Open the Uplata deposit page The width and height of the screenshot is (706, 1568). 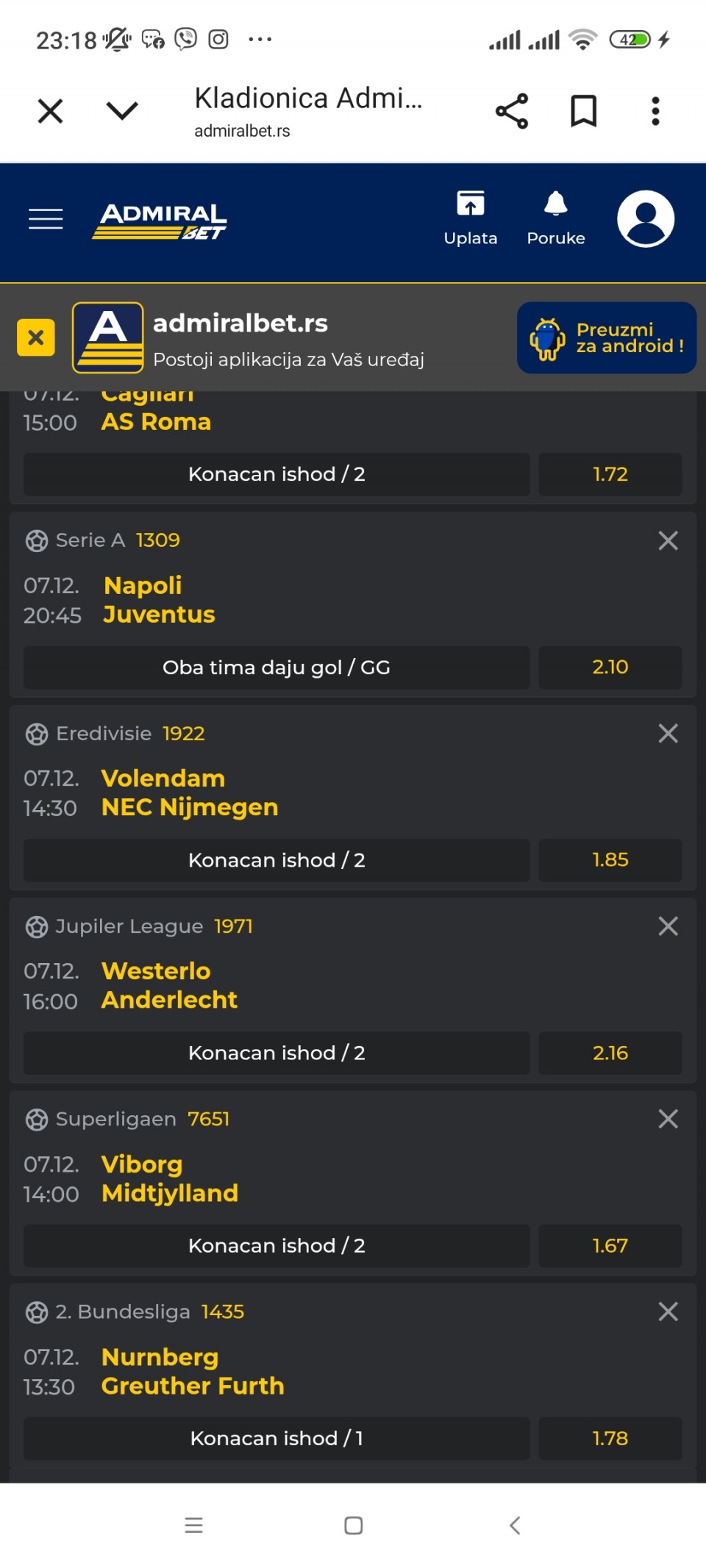pos(471,218)
